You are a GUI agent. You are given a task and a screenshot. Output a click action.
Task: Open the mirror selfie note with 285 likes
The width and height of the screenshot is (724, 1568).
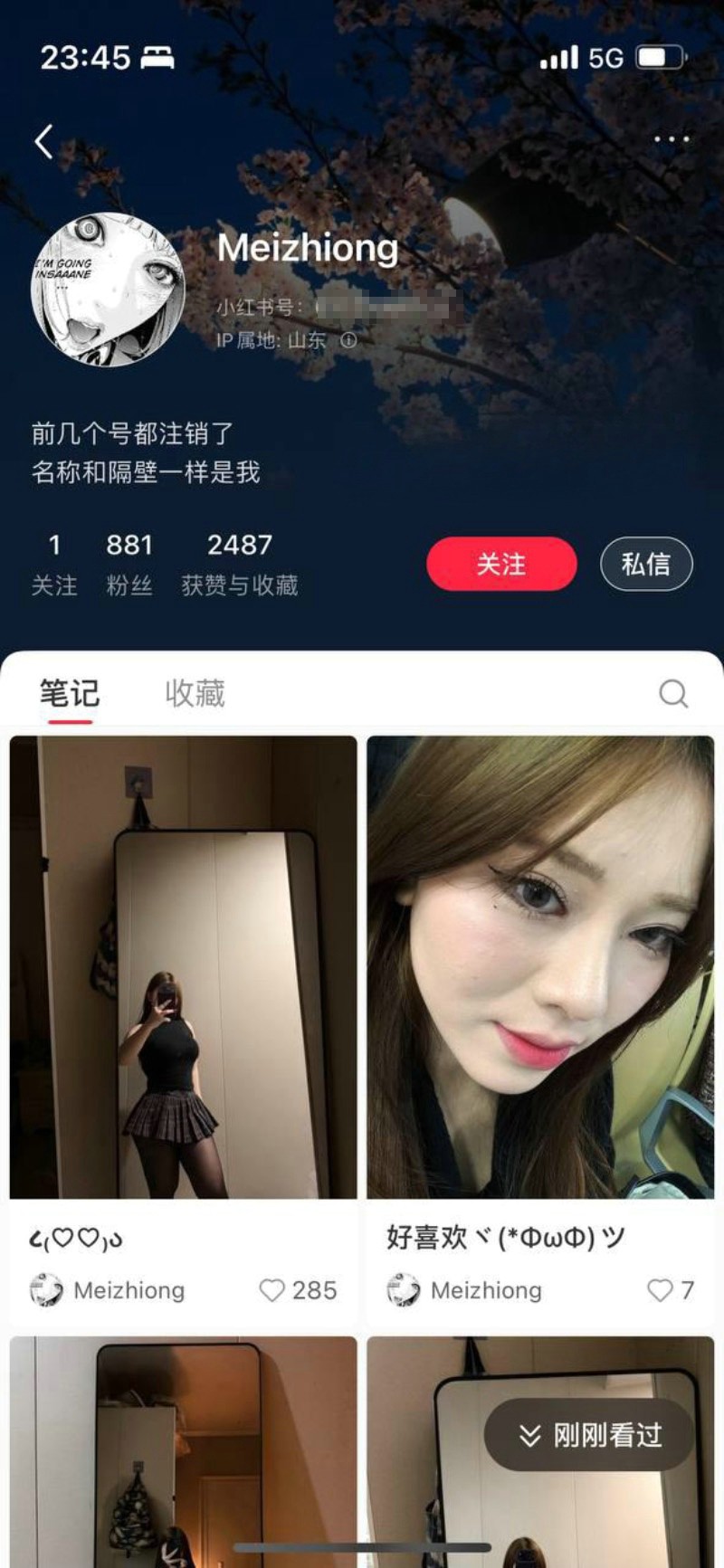point(184,966)
